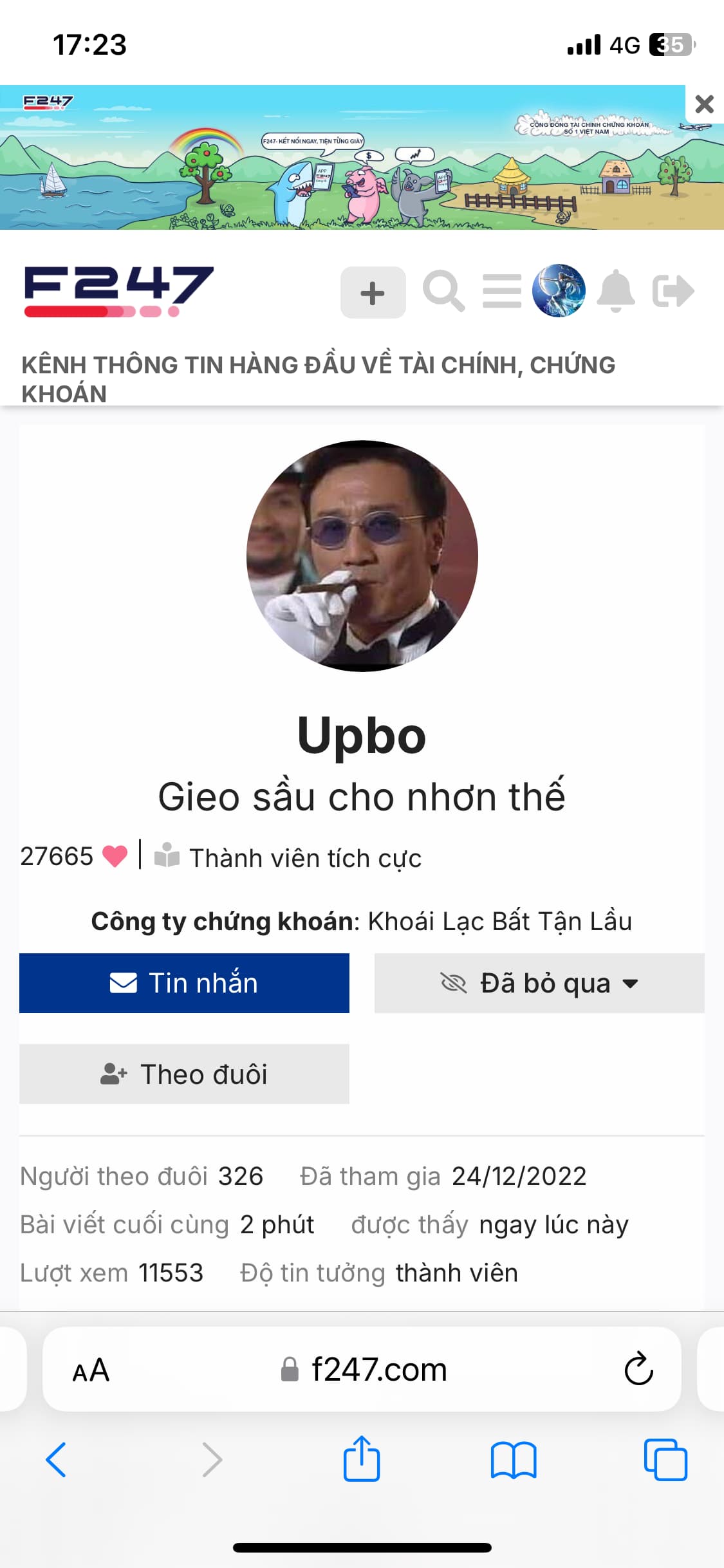Send Upbo a message via Tin nhắn

184,983
